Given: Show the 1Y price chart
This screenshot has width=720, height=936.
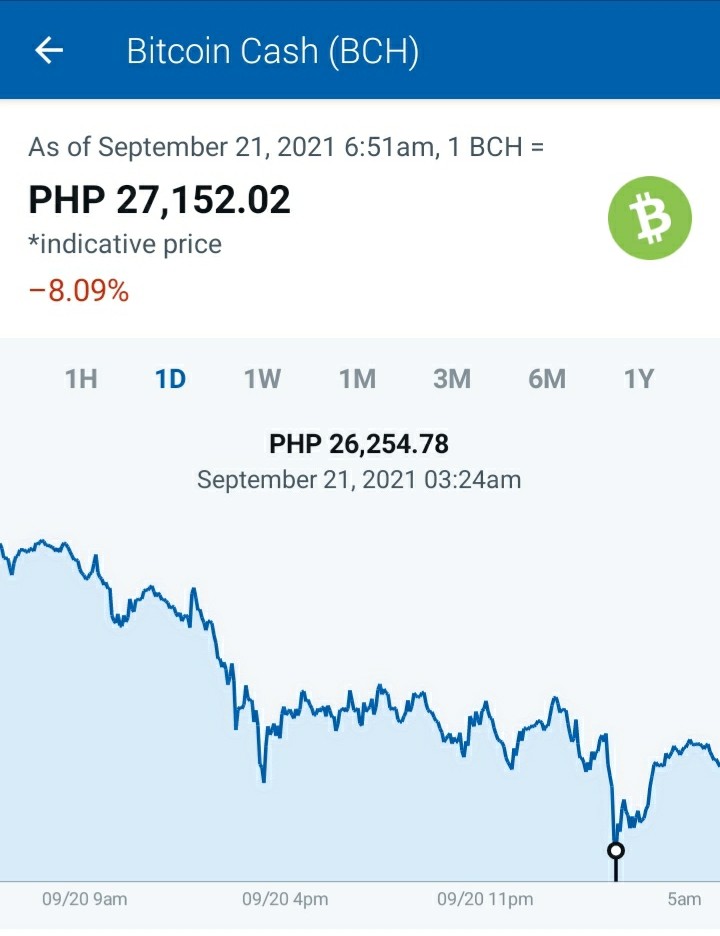Looking at the screenshot, I should click(x=639, y=379).
